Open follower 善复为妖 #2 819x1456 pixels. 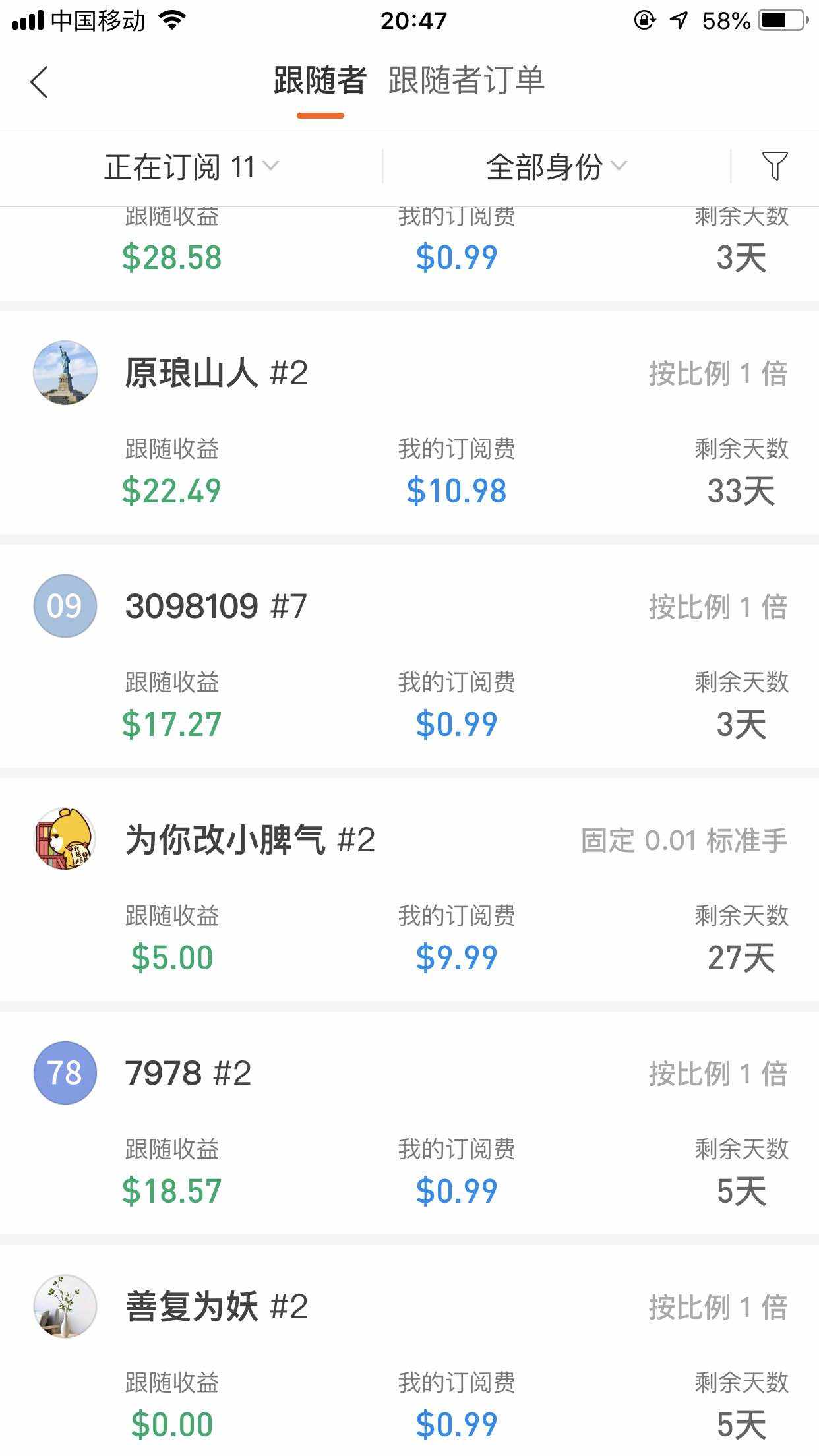[409, 1350]
